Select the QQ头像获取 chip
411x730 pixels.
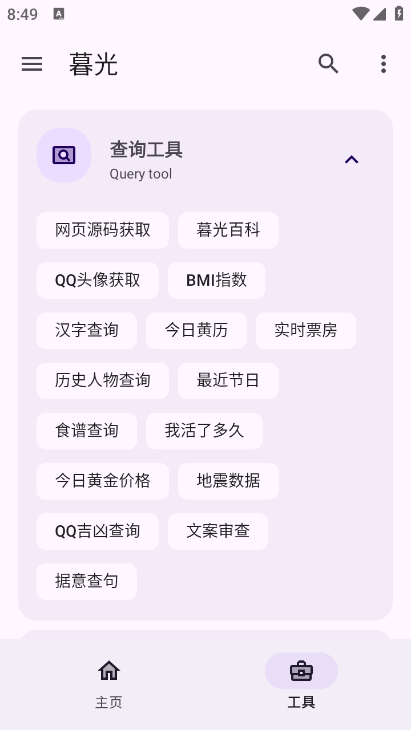[x=98, y=280]
